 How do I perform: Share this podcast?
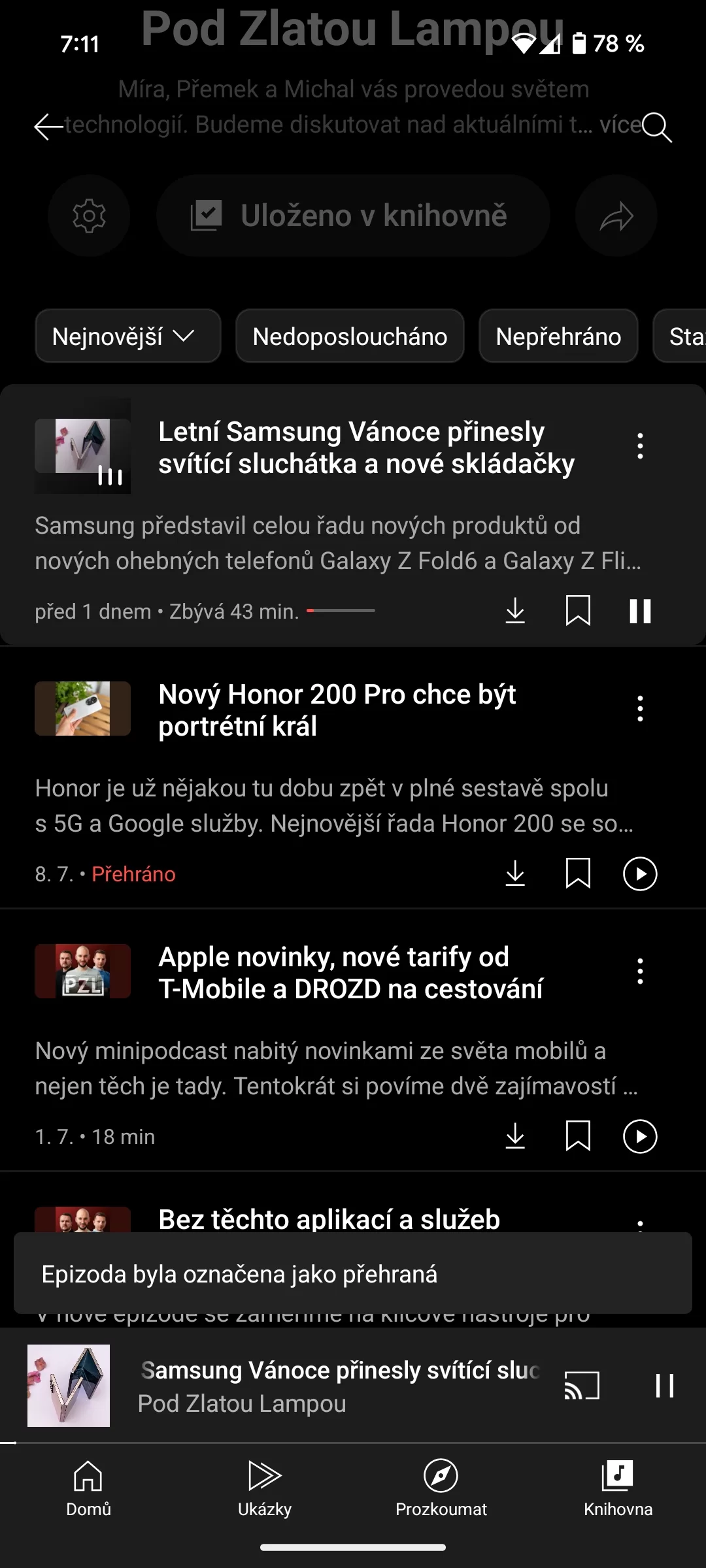coord(616,216)
